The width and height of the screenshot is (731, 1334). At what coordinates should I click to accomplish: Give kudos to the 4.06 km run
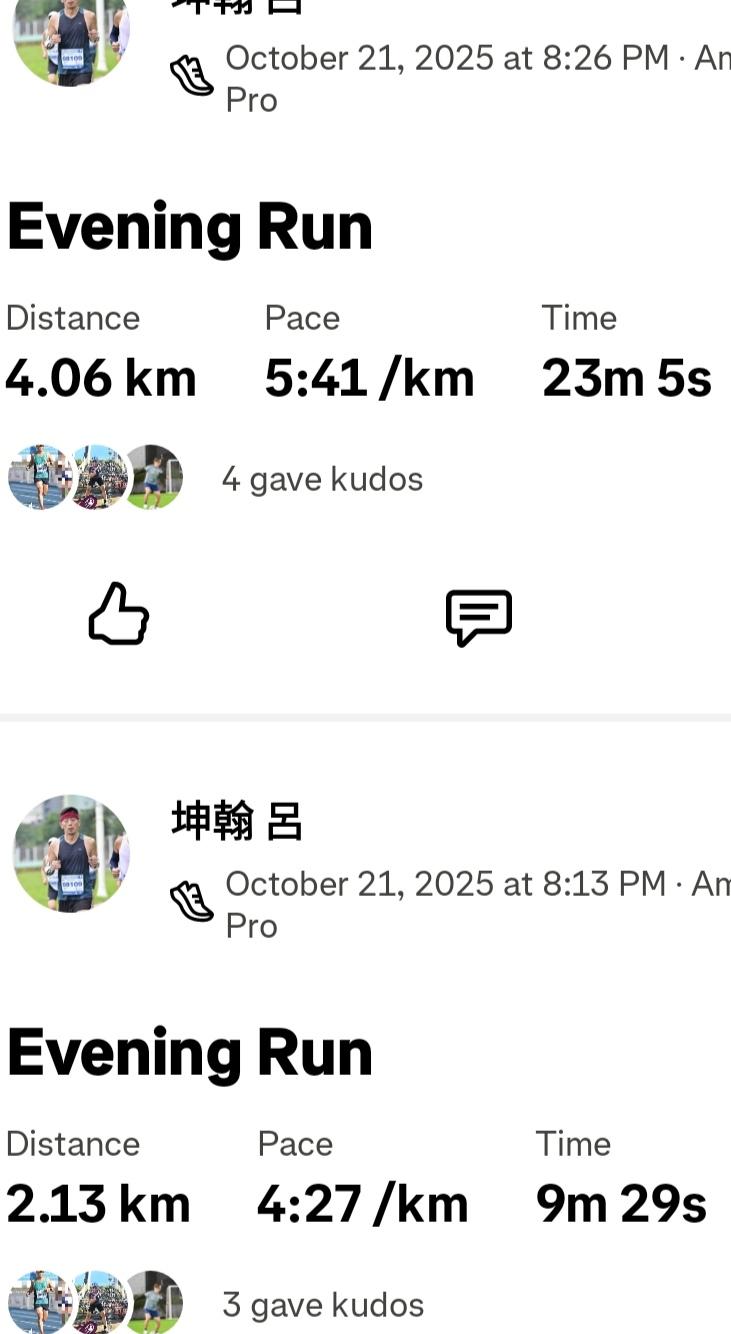pos(119,614)
